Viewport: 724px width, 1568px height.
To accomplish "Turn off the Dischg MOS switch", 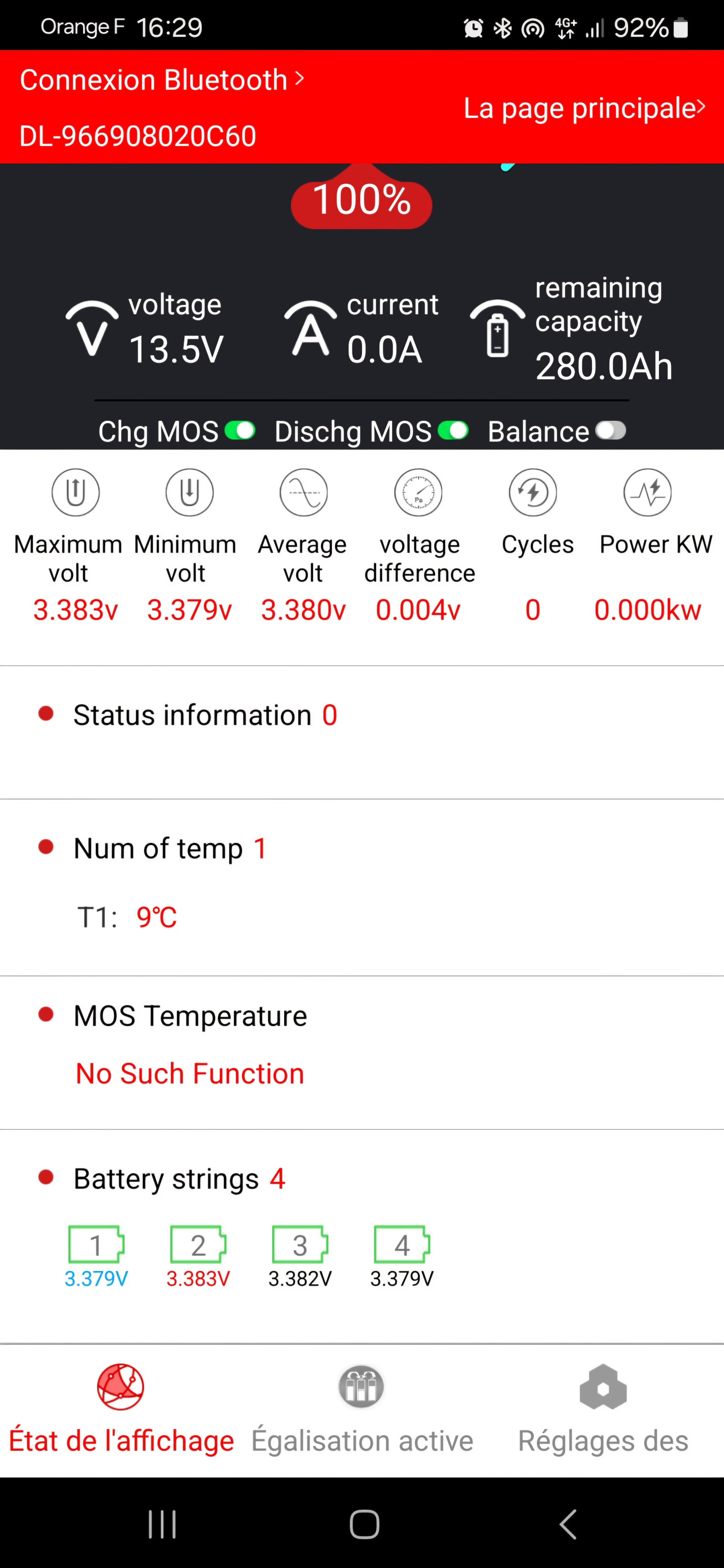I will pyautogui.click(x=452, y=431).
